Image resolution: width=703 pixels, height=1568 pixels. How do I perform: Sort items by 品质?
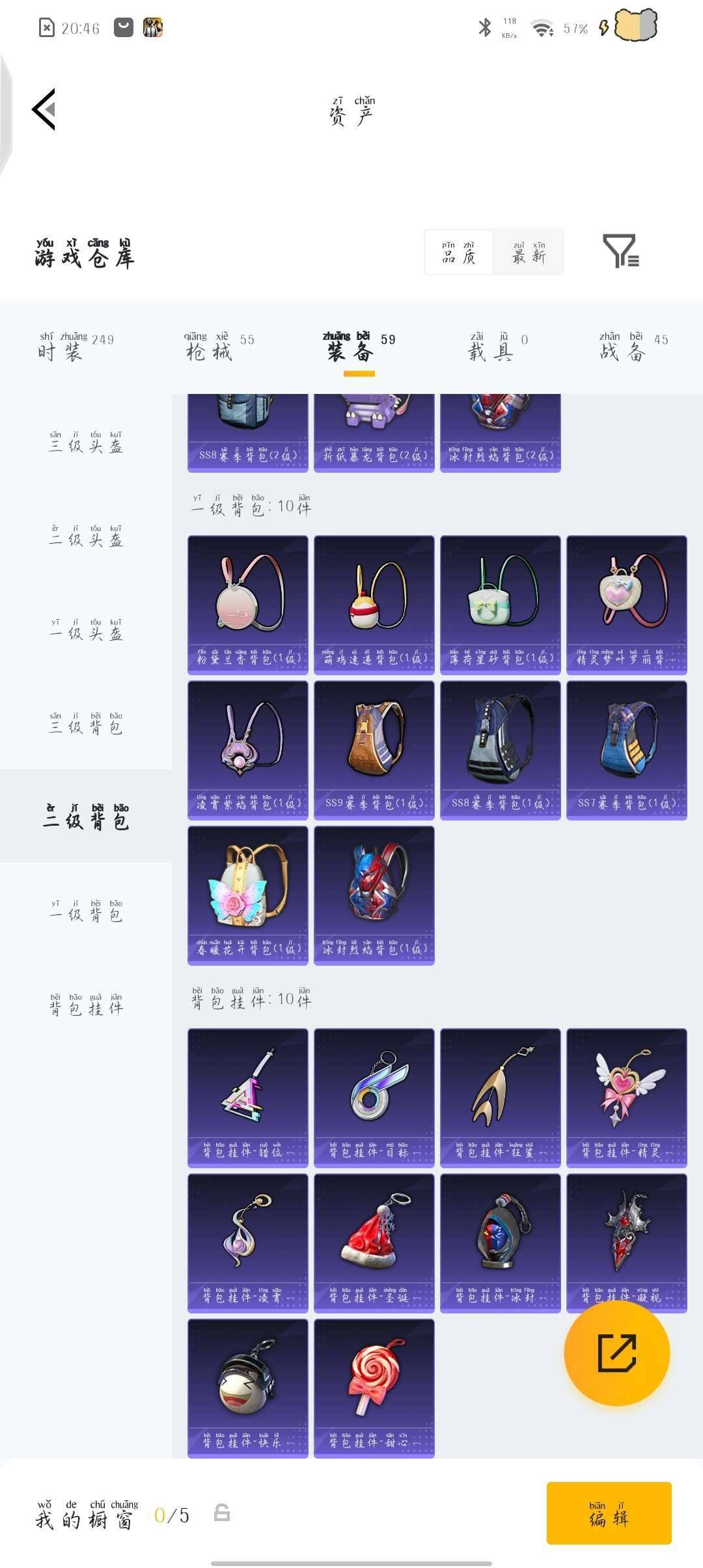459,253
